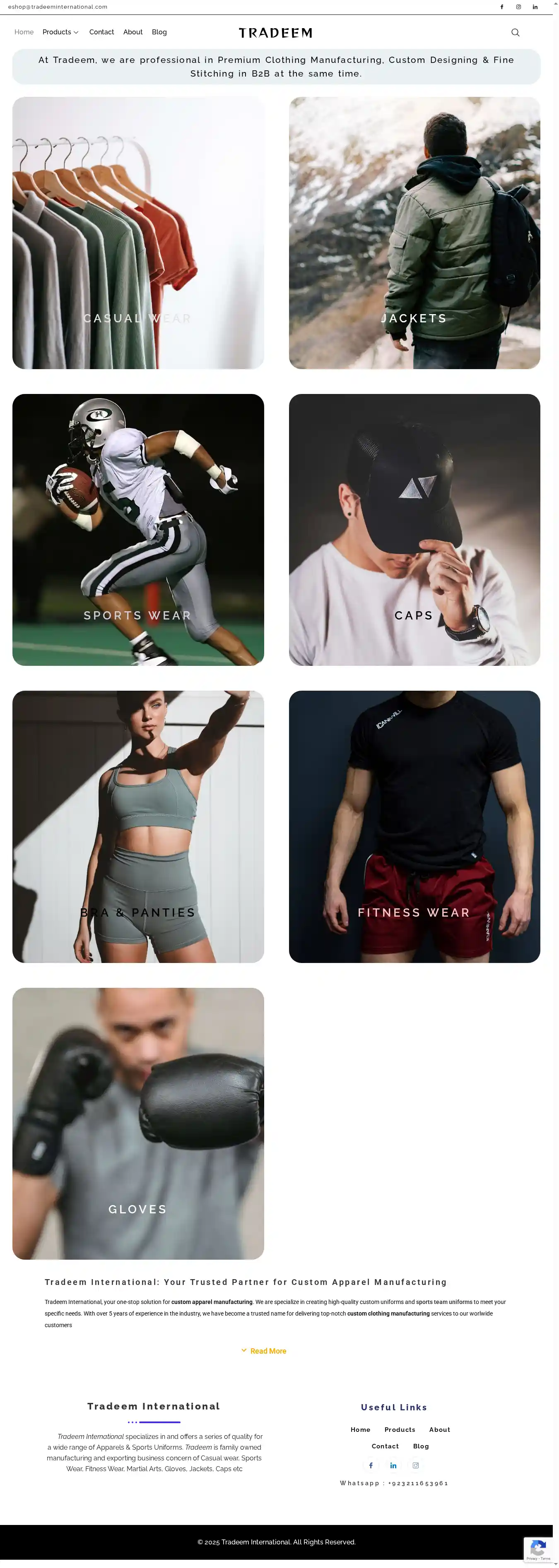
Task: Open the About page from top menu
Action: (133, 32)
